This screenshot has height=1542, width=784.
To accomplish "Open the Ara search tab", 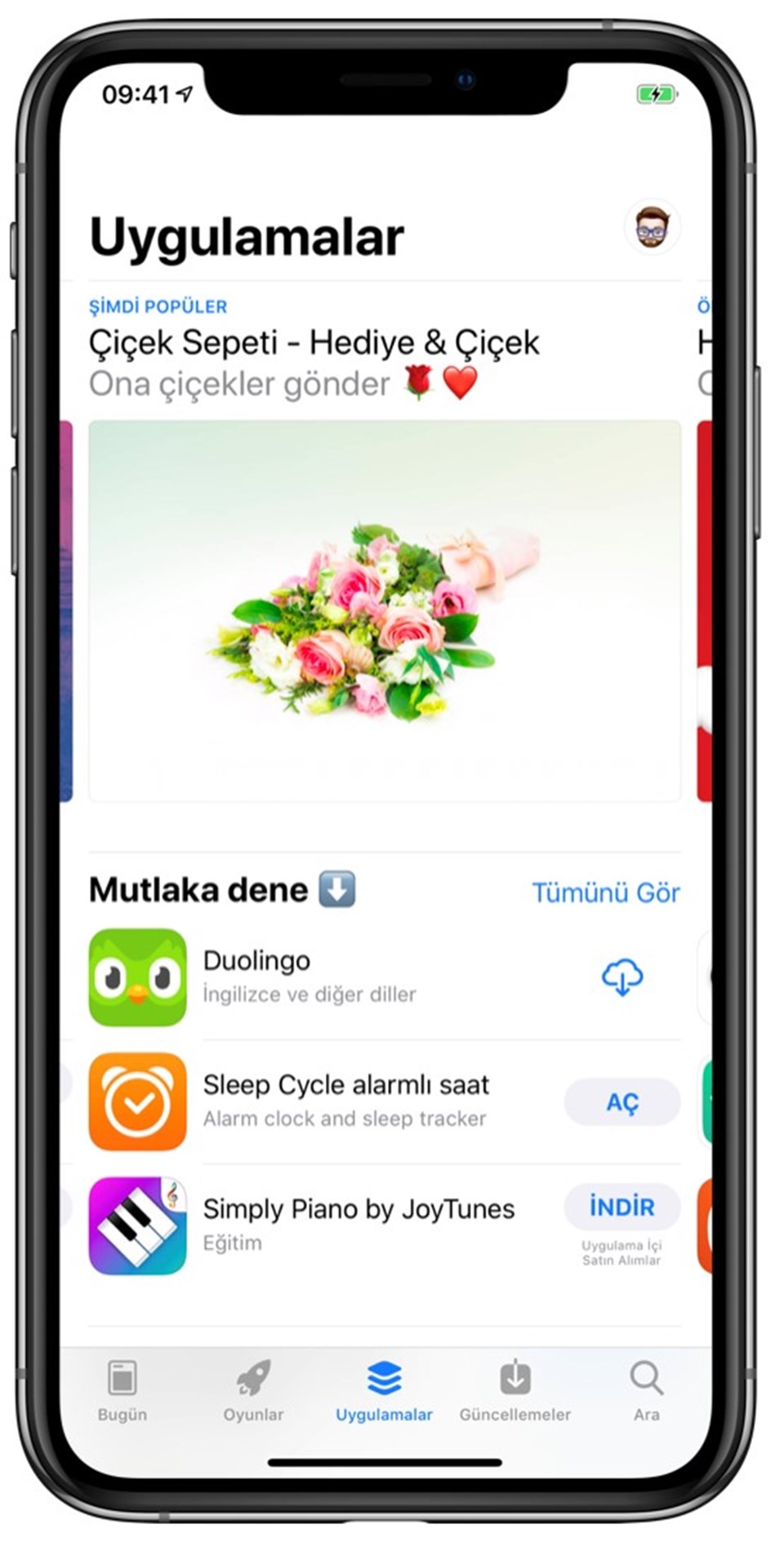I will coord(646,1391).
